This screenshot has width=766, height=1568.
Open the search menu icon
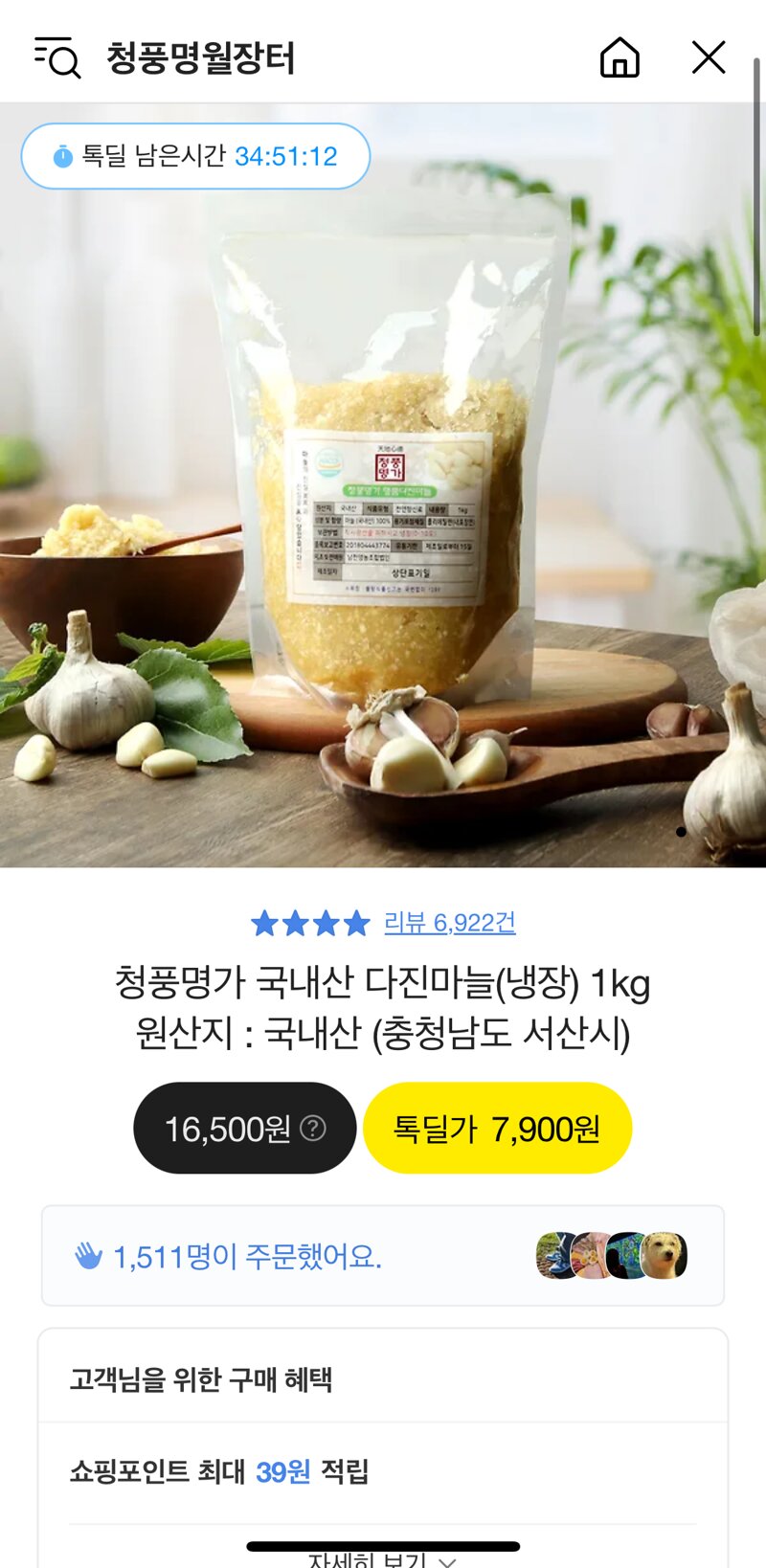pyautogui.click(x=57, y=57)
